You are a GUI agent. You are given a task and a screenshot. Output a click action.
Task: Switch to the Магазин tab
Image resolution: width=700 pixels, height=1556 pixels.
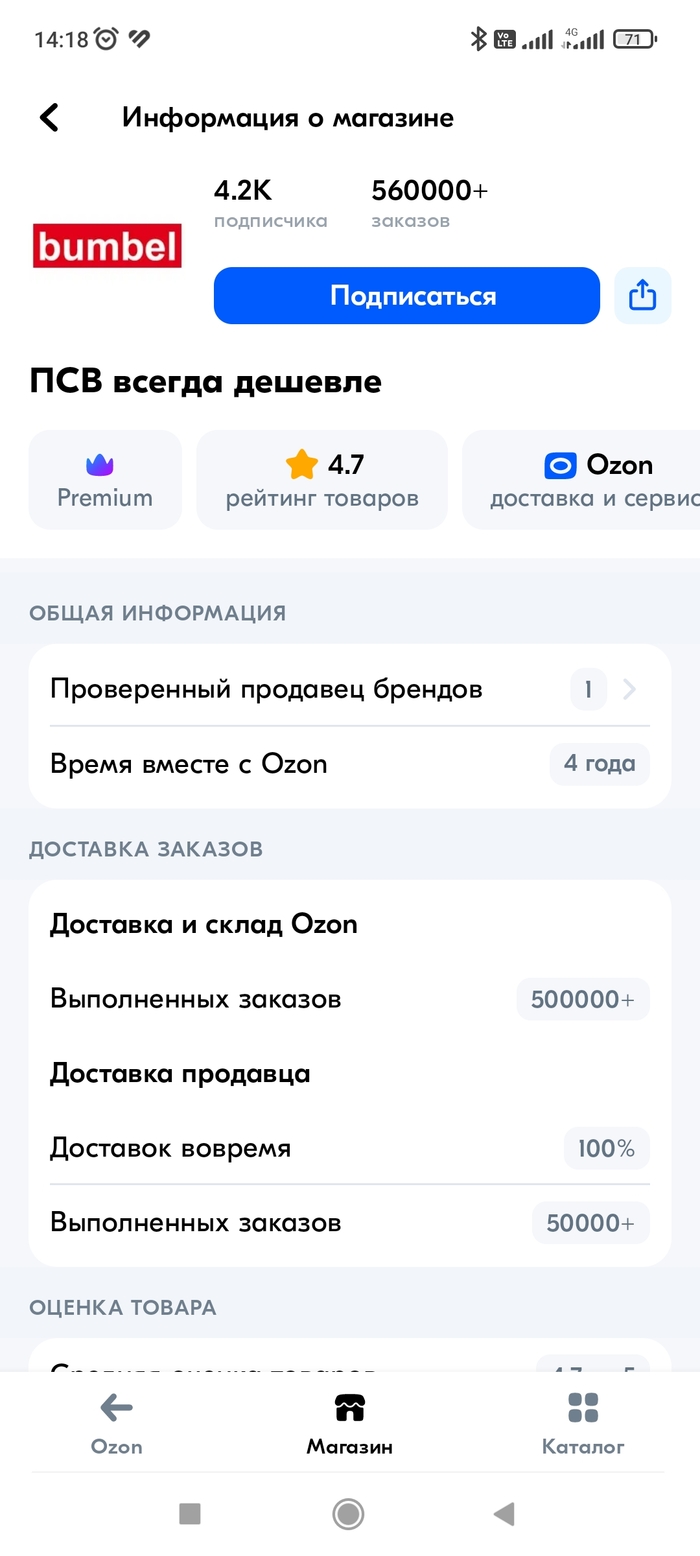pyautogui.click(x=349, y=1423)
